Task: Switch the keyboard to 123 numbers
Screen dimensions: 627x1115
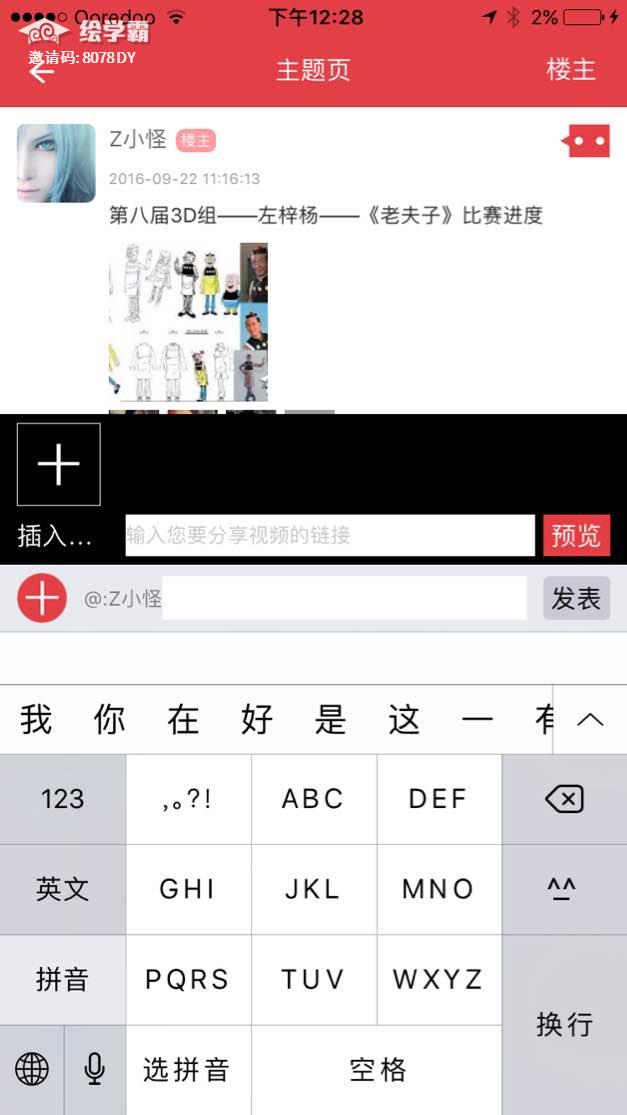Action: tap(63, 799)
